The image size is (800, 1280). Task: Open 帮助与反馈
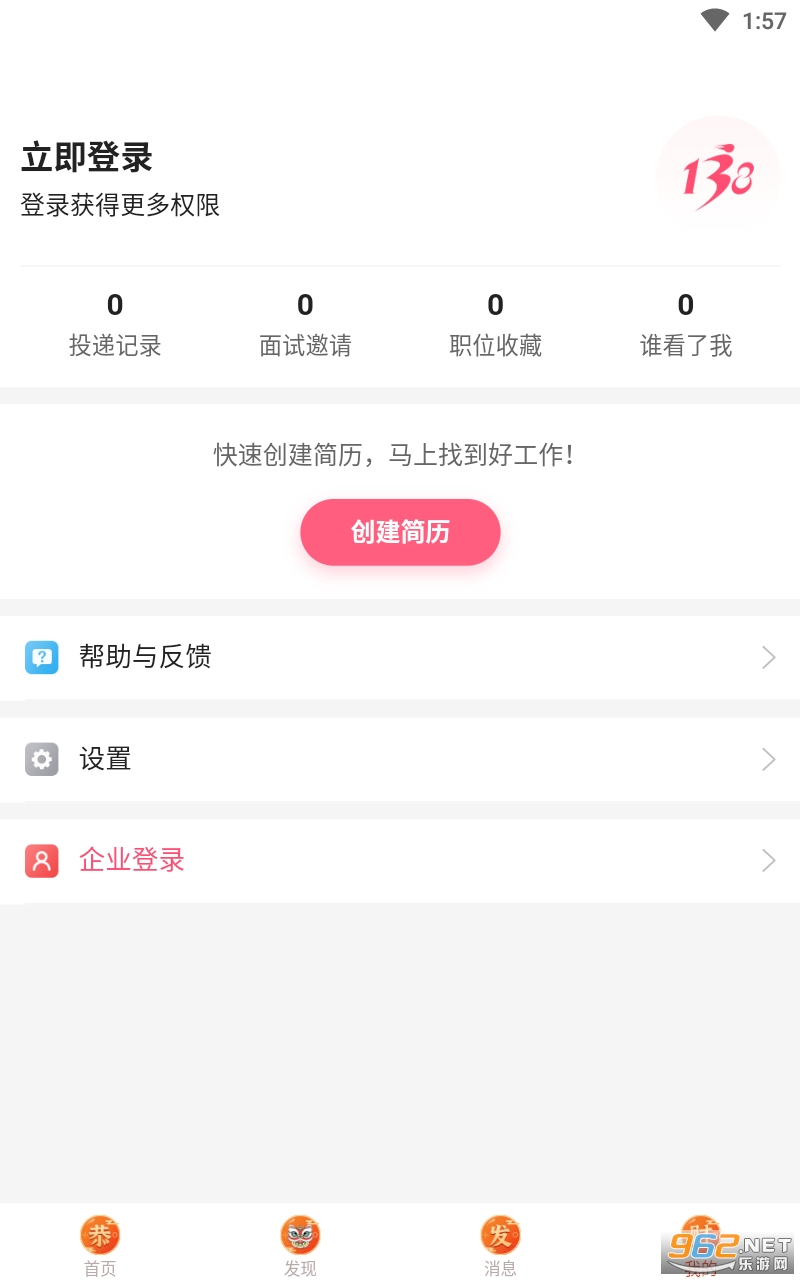tap(400, 657)
